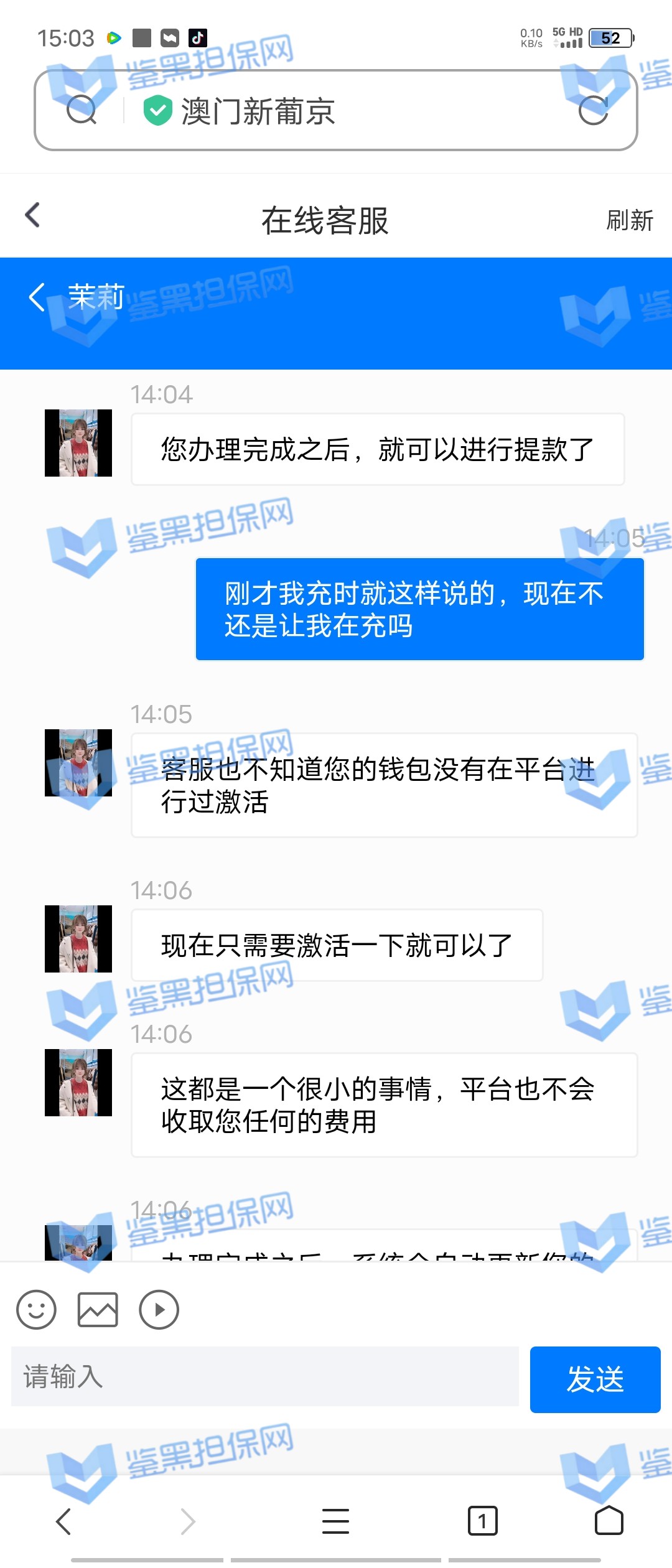Open the 澳门新葡京 address bar
The width and height of the screenshot is (672, 1568).
tap(336, 111)
